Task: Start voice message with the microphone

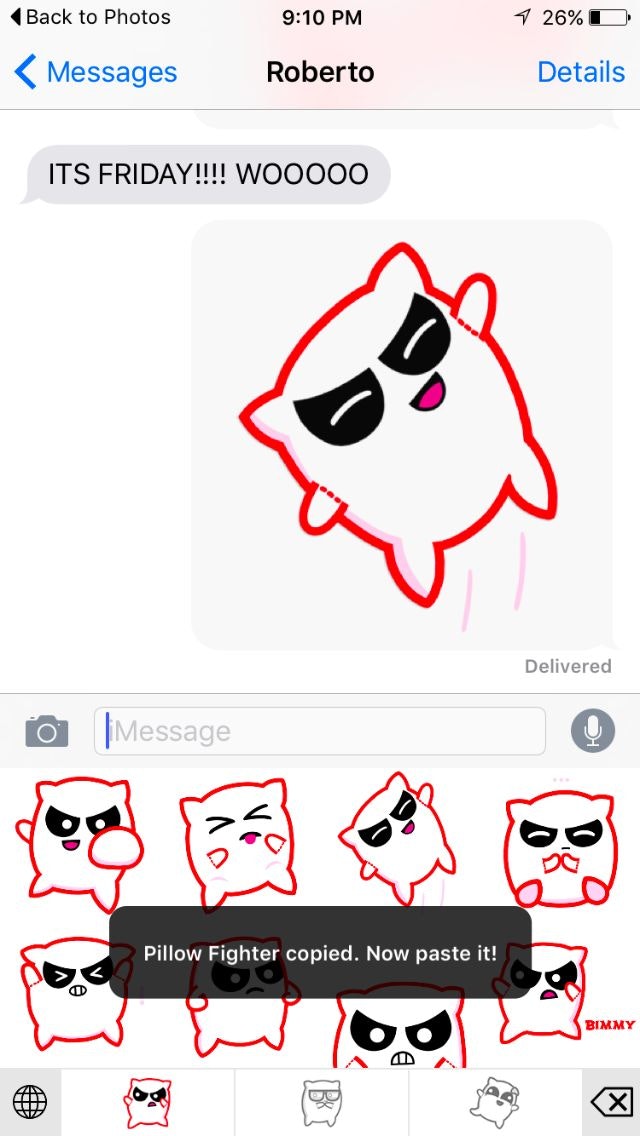Action: [x=592, y=731]
